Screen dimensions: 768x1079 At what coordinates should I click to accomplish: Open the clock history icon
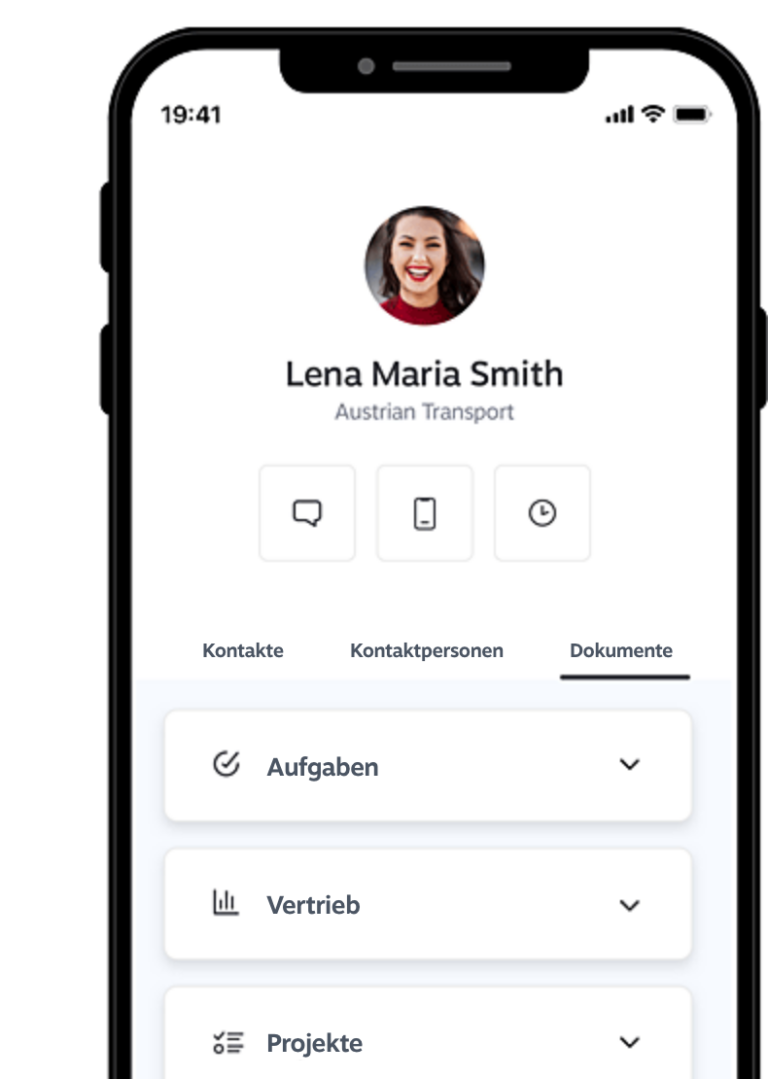click(542, 513)
